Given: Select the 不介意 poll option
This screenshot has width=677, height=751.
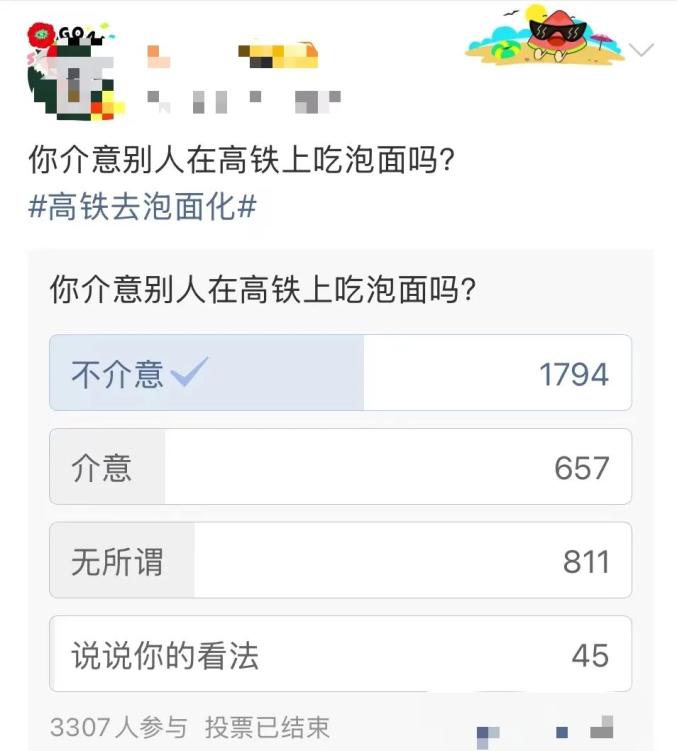Looking at the screenshot, I should coord(340,373).
